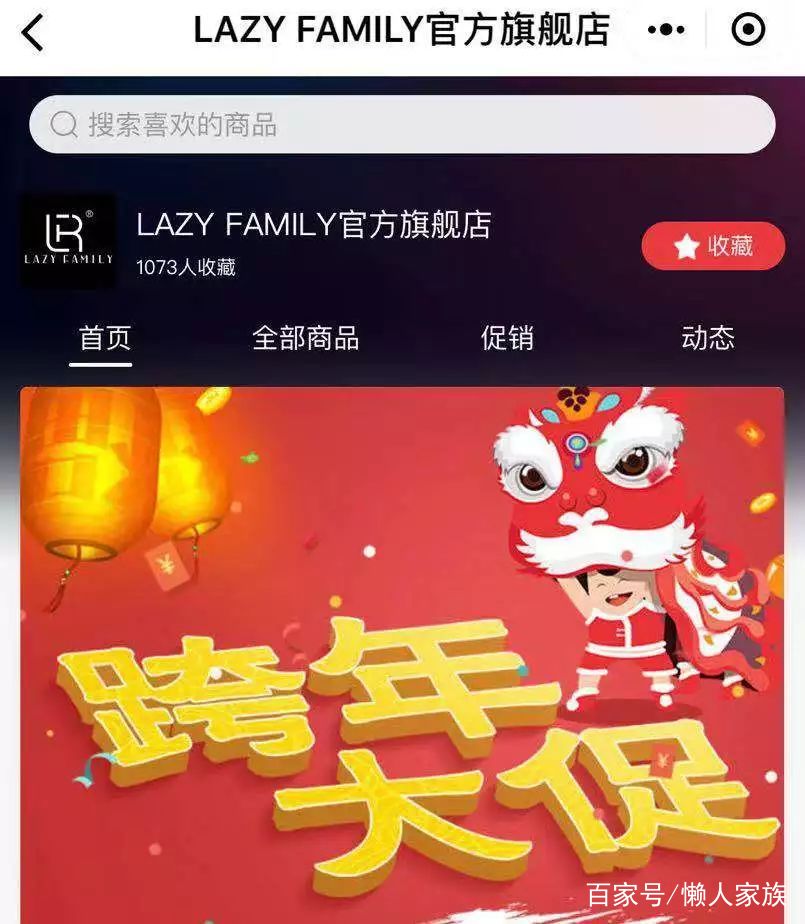View the 动态 tab

[708, 338]
